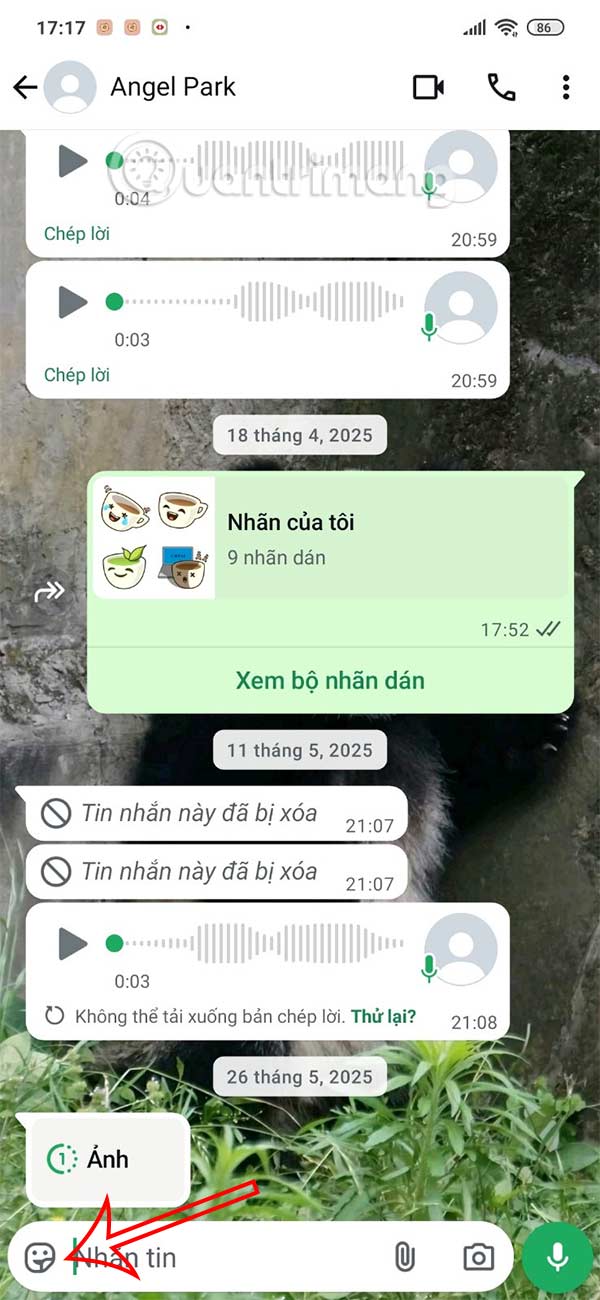The image size is (600, 1300).
Task: View the sticker pack via Xem bộ nhãn dán
Action: click(330, 681)
